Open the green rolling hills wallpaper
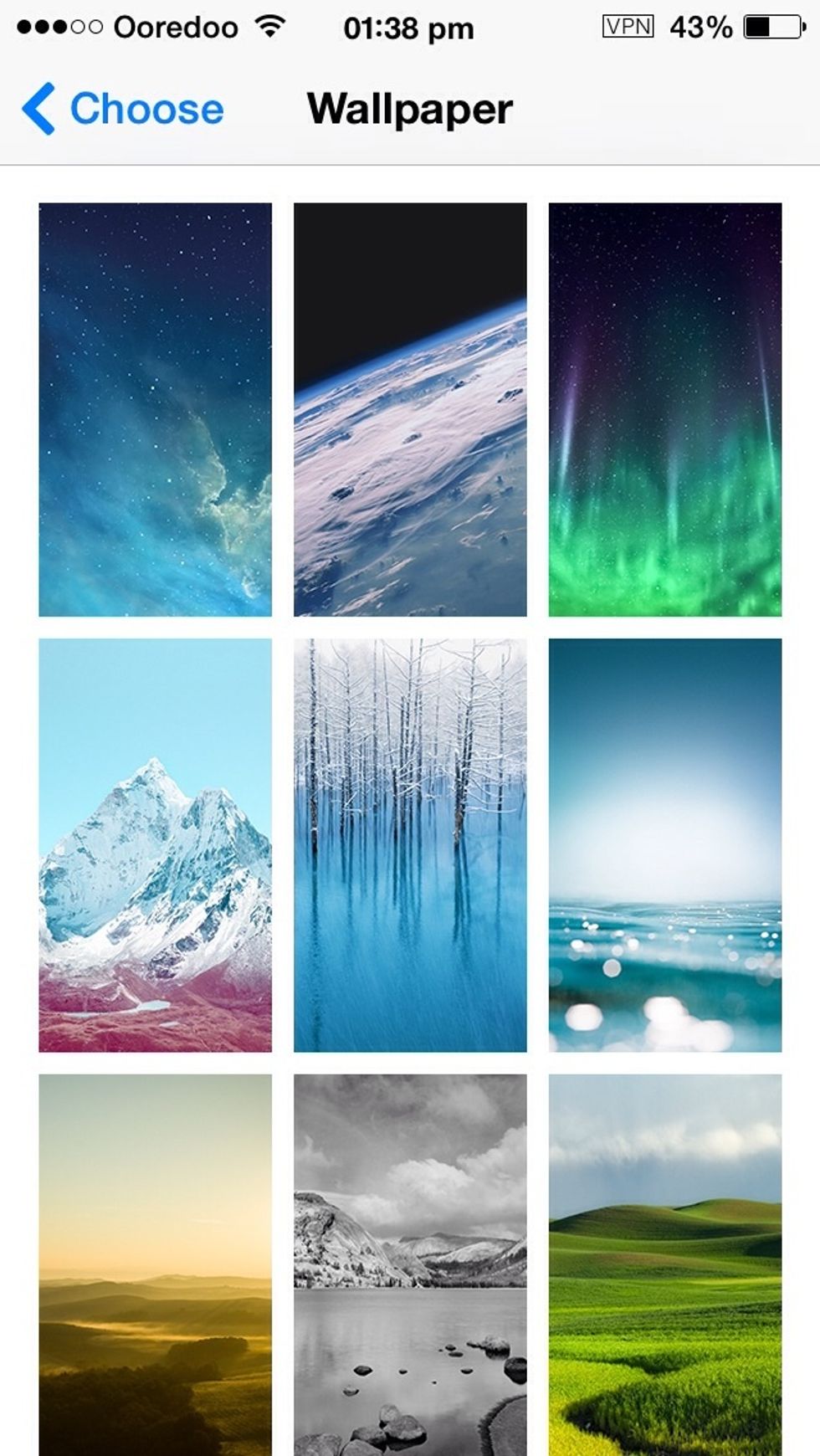The height and width of the screenshot is (1456, 820). tap(664, 1264)
